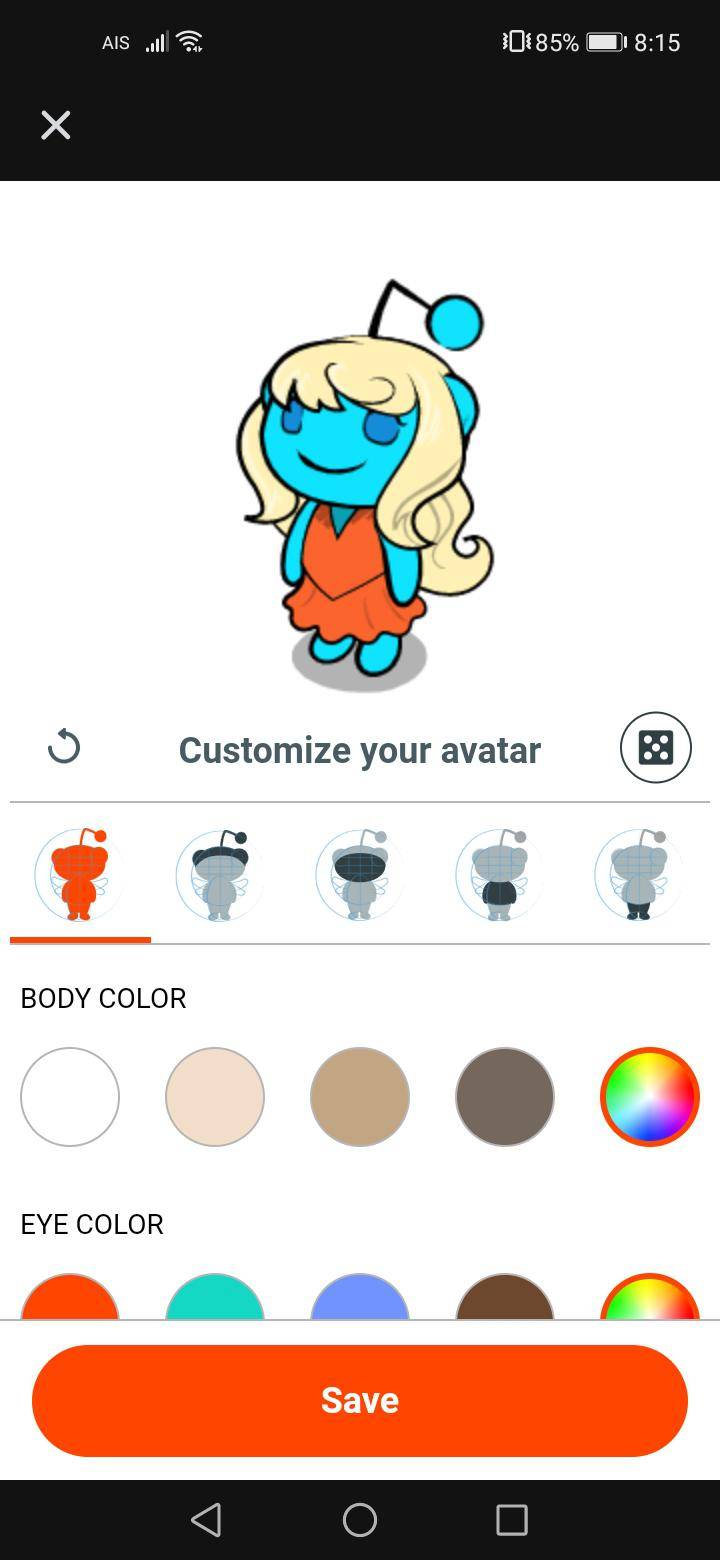Choose the white body color
Image resolution: width=720 pixels, height=1560 pixels.
click(x=70, y=1097)
